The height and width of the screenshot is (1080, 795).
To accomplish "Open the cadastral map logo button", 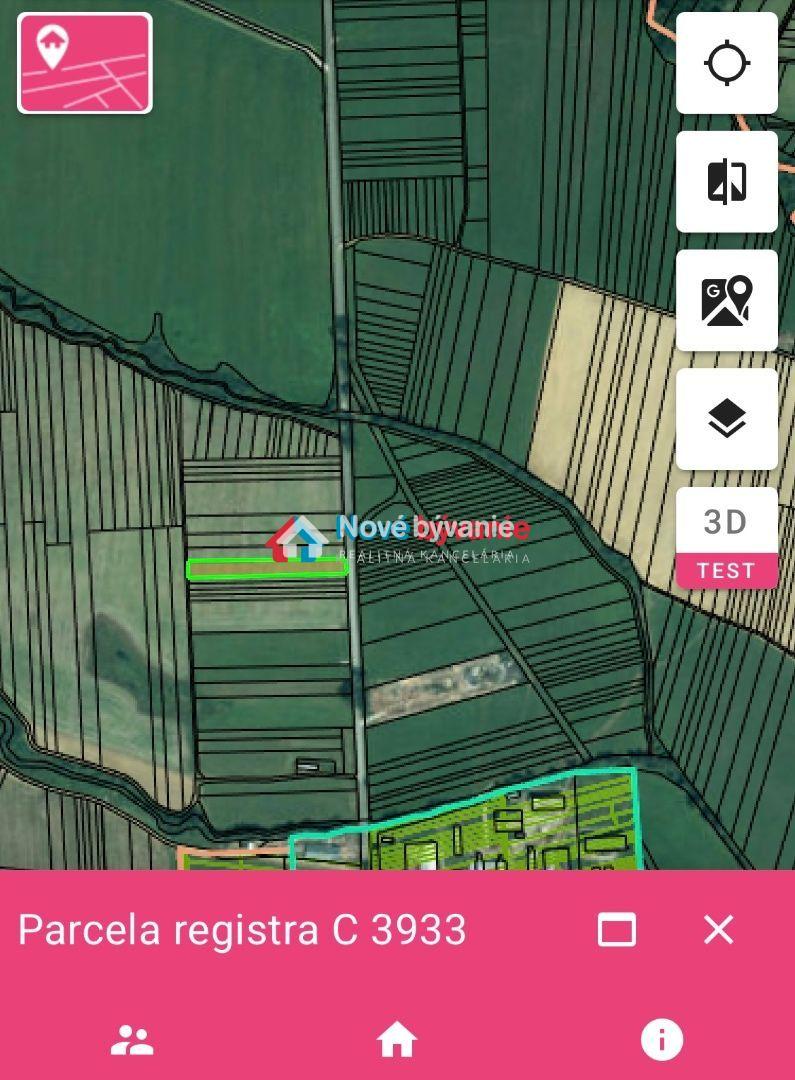I will pos(85,63).
